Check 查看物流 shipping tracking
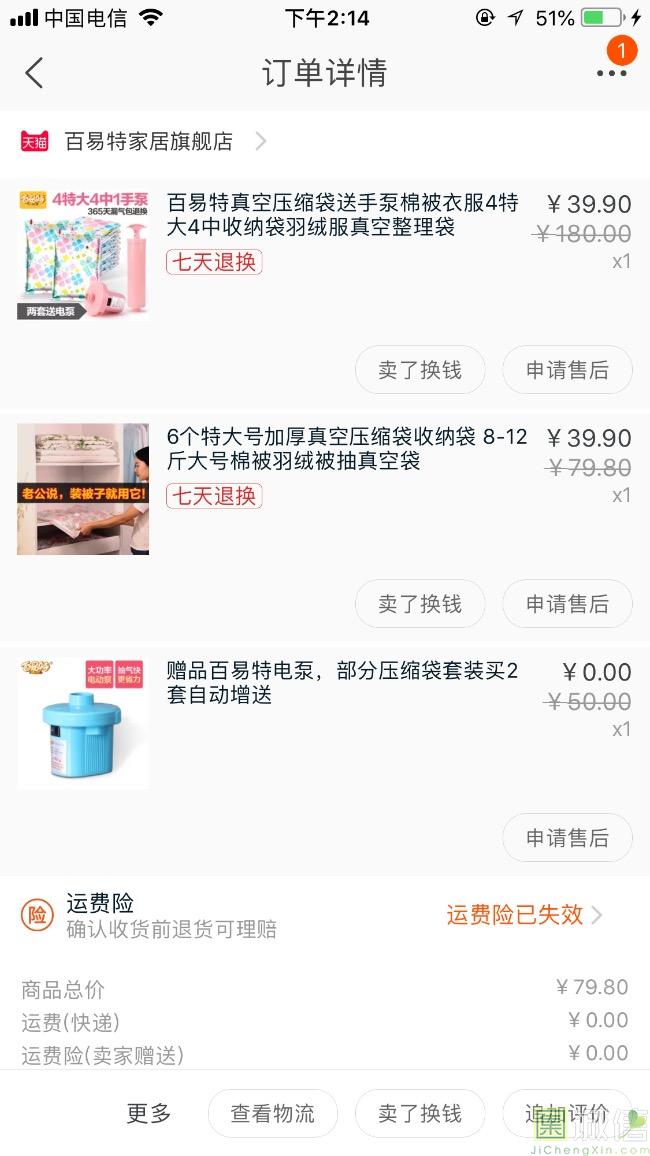This screenshot has height=1156, width=650. (273, 1113)
